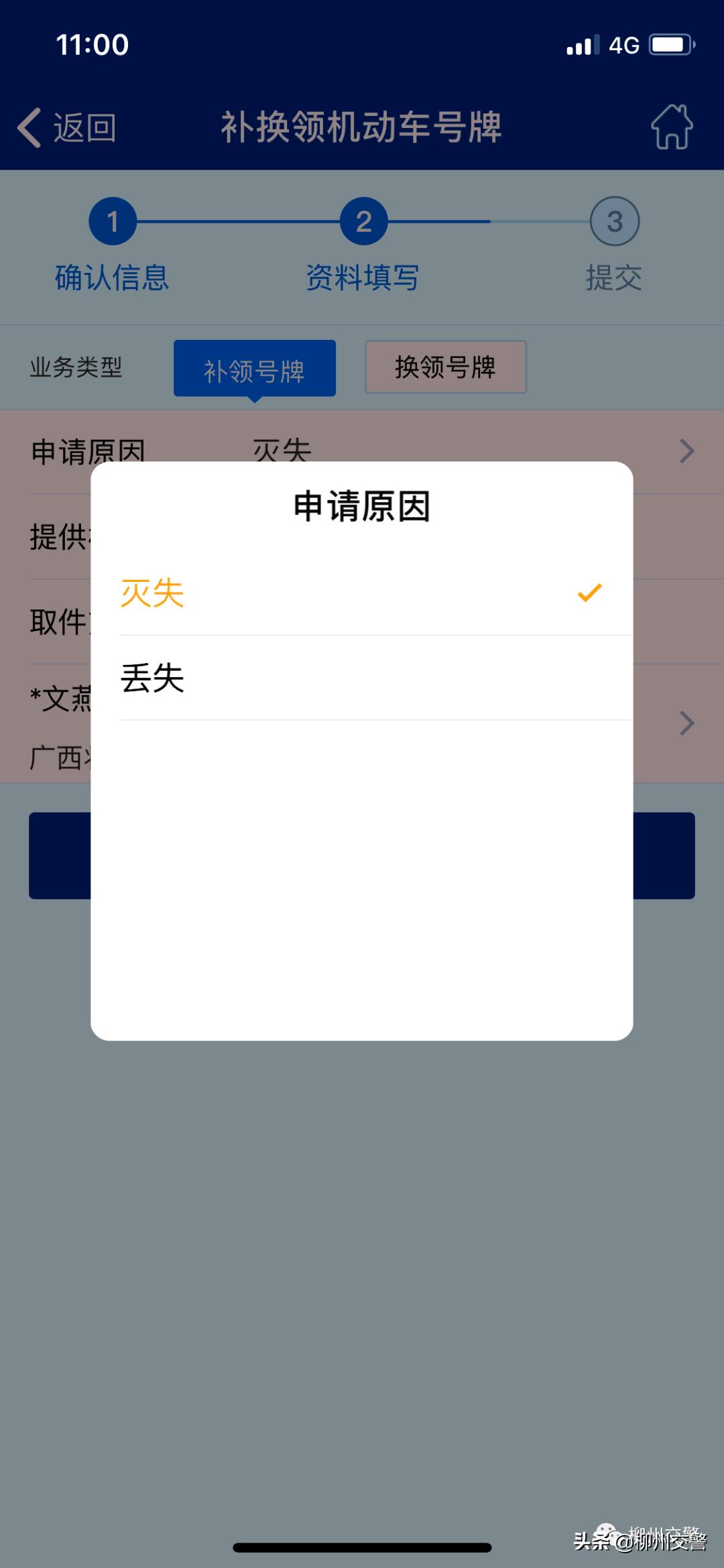Select the step 1 circle labeled 确认信息

tap(111, 223)
